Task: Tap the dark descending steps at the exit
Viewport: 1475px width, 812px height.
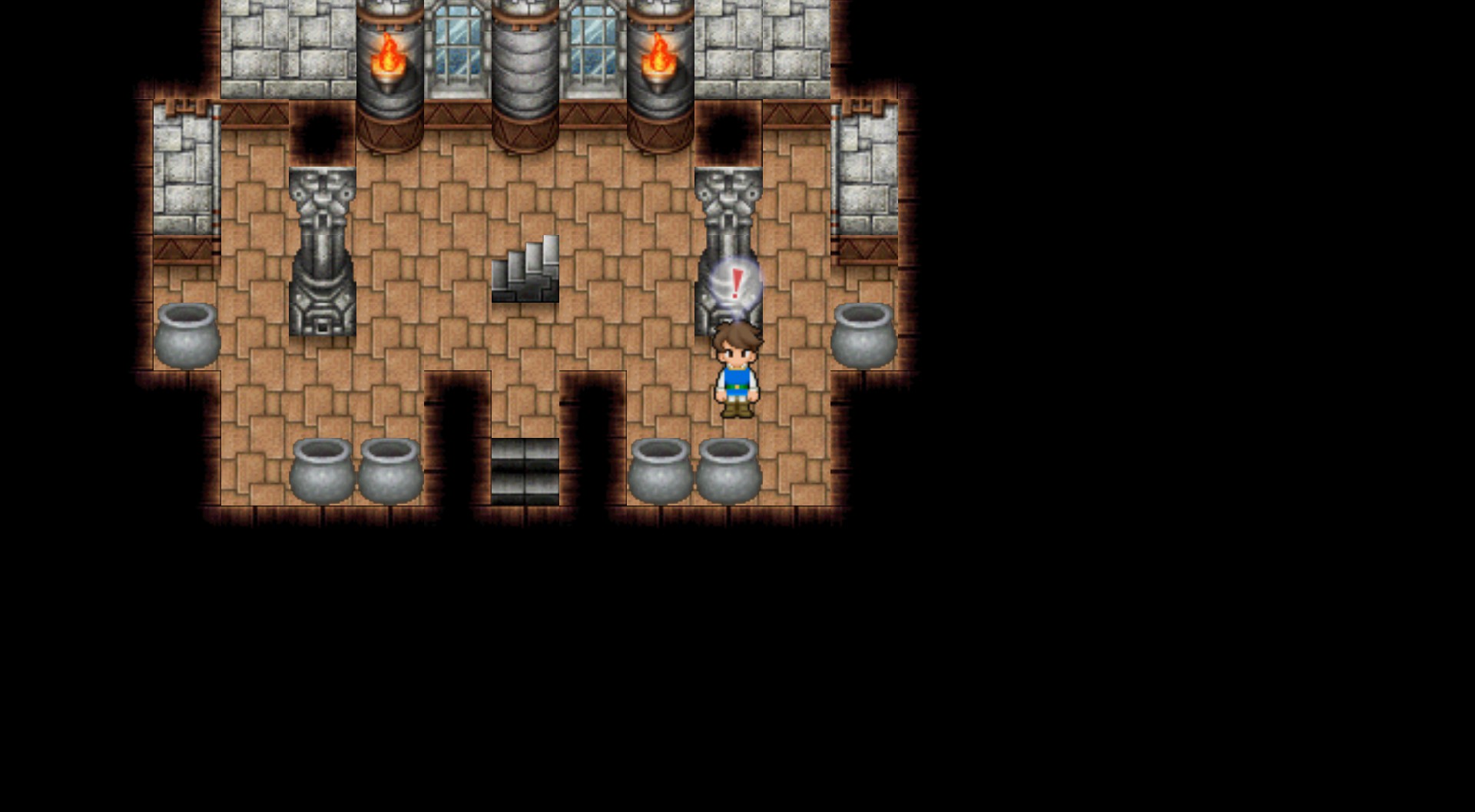Action: click(x=525, y=470)
